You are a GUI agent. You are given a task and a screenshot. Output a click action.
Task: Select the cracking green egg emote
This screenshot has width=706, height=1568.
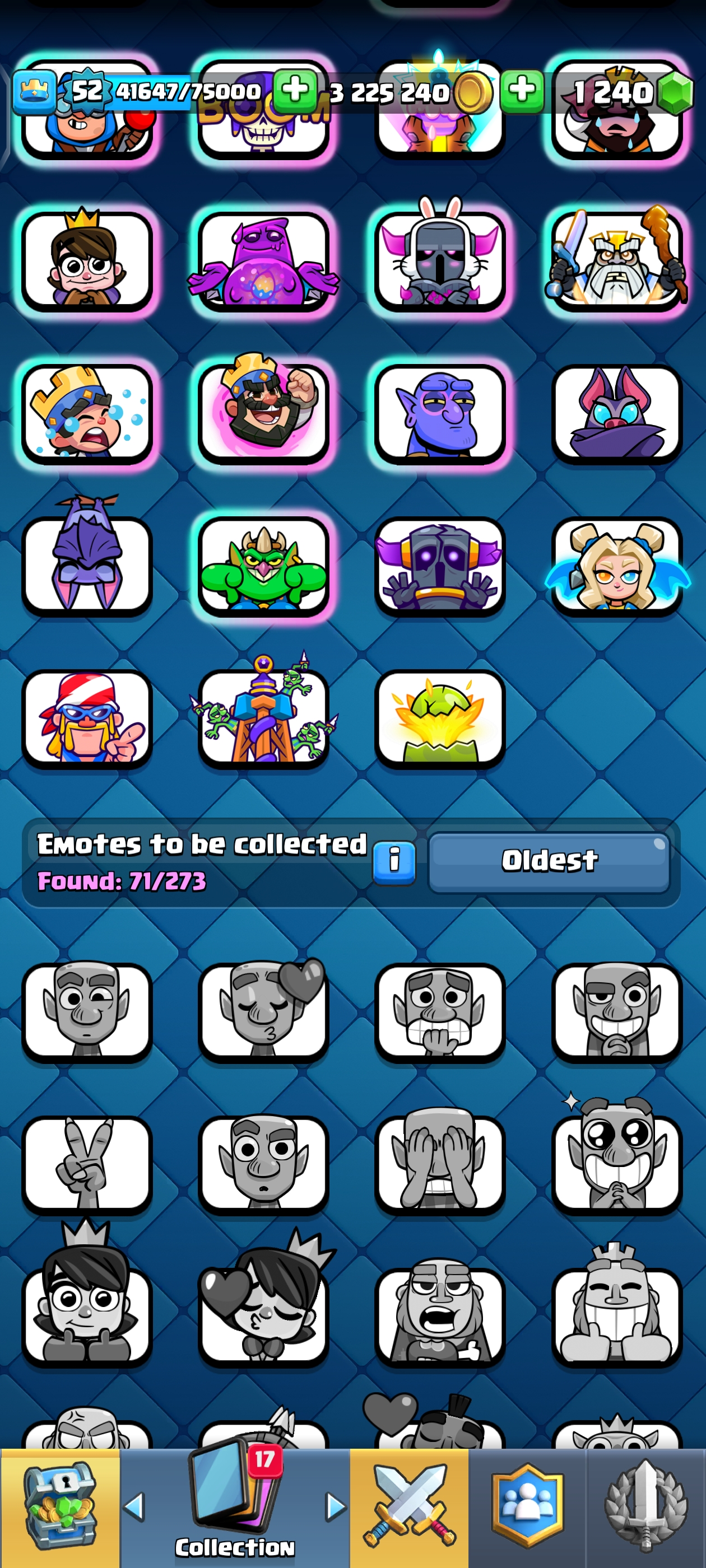[440, 718]
